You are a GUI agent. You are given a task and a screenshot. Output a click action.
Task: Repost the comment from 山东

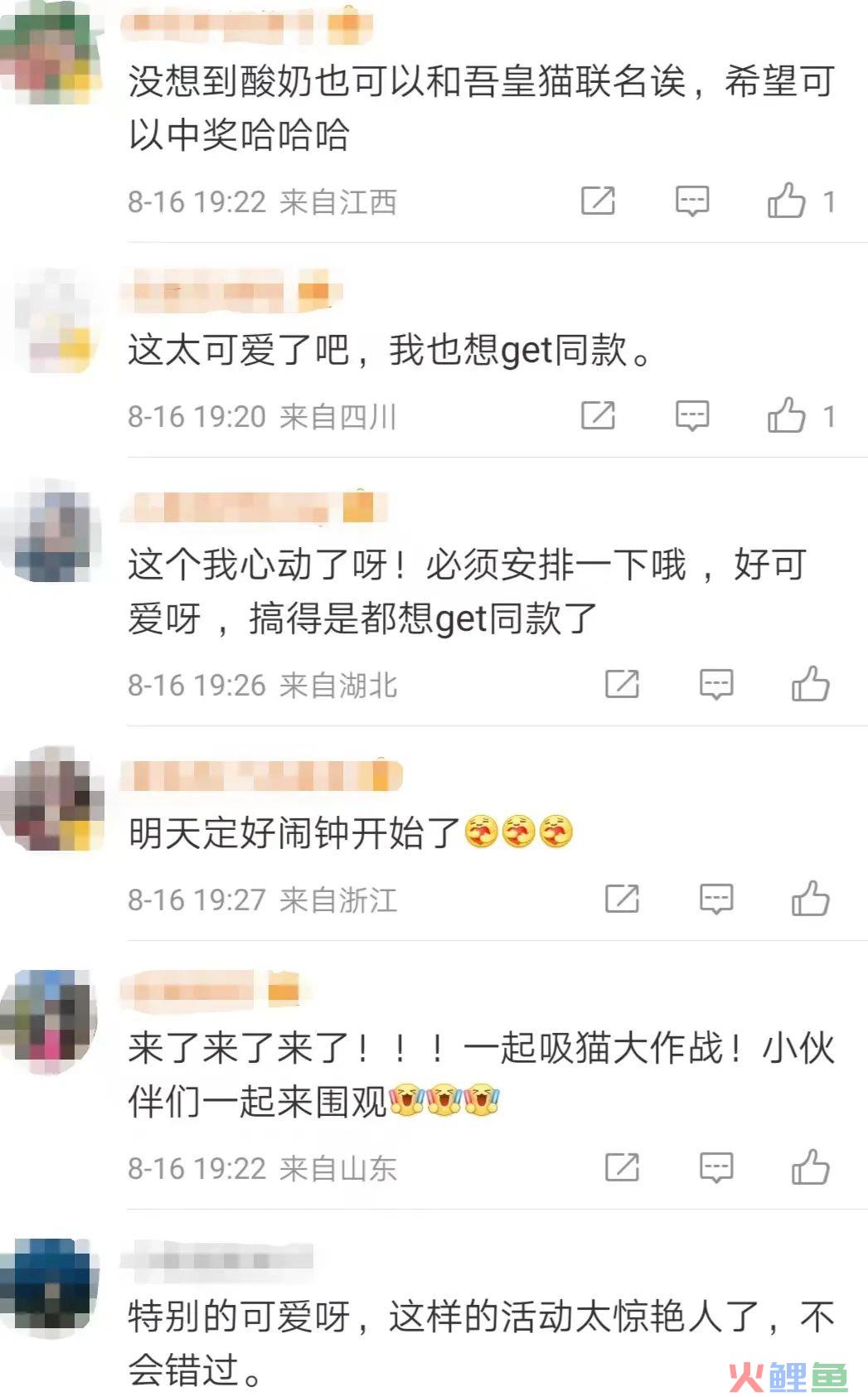[622, 1167]
